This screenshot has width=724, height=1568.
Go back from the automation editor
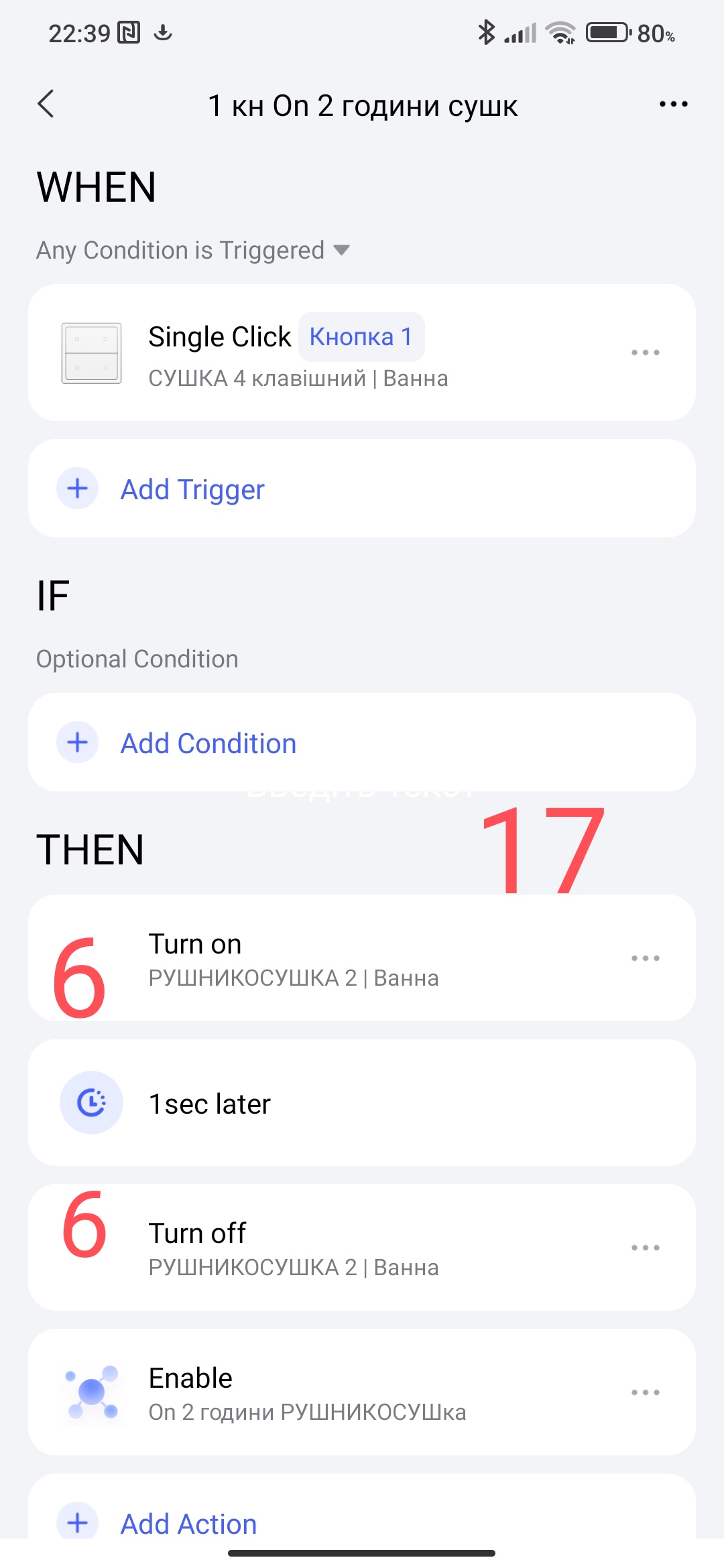click(x=46, y=105)
